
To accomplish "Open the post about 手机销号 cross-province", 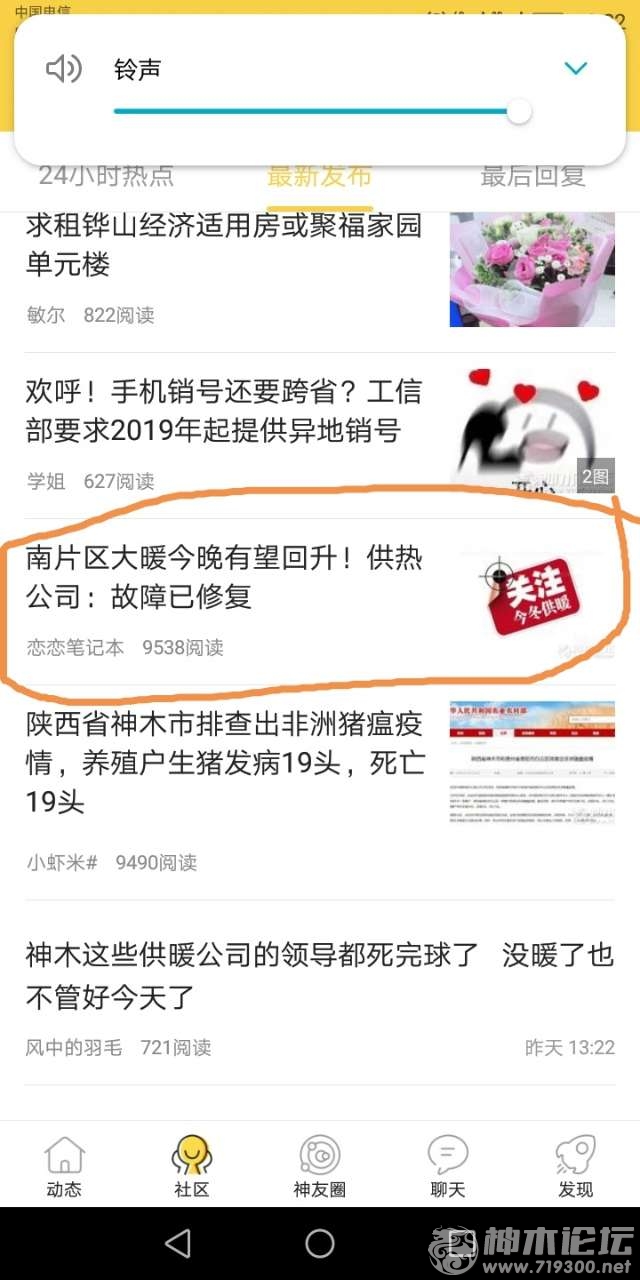I will [224, 411].
